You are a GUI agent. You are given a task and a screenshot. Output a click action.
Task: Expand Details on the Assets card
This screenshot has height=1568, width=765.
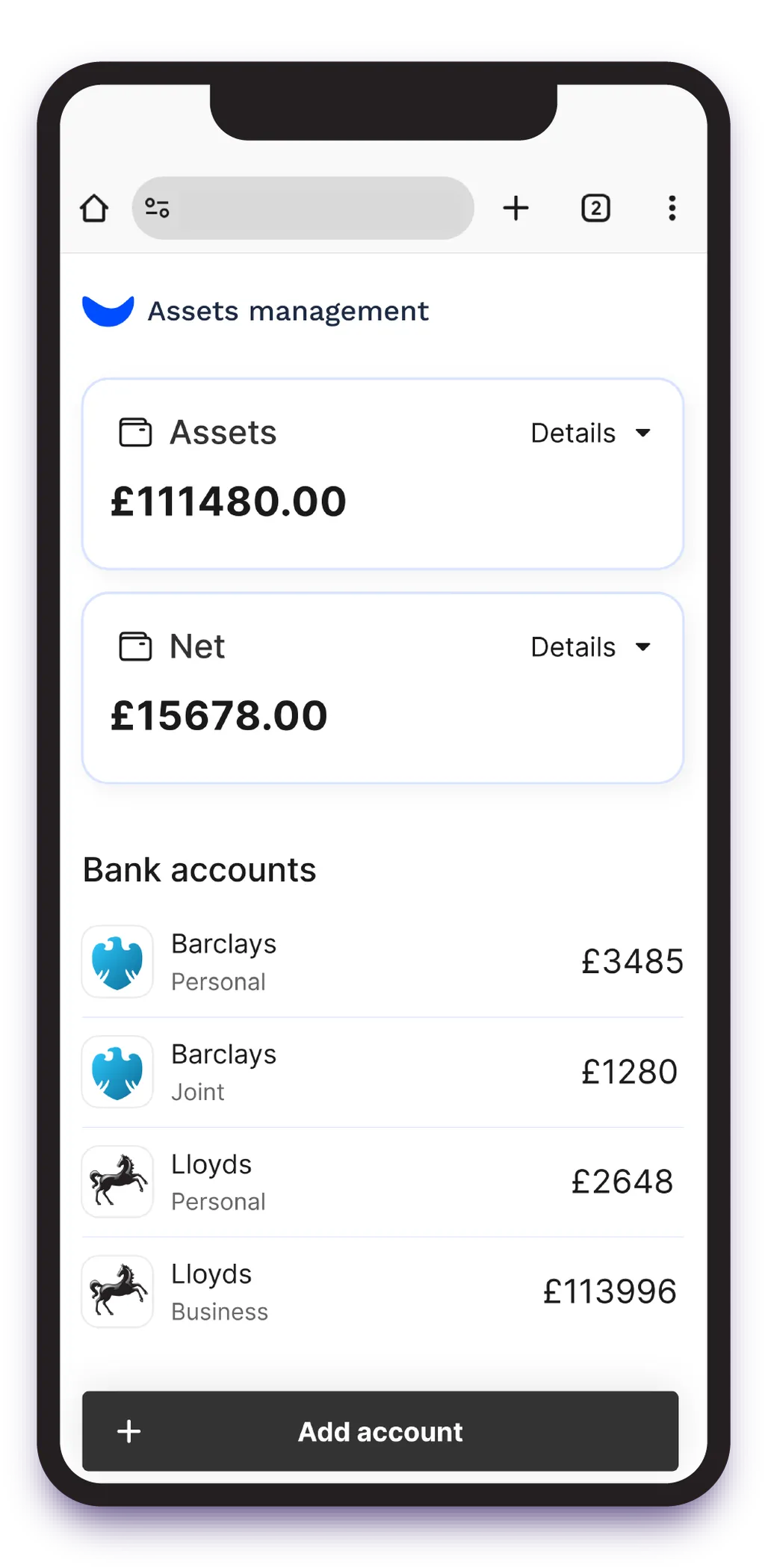point(590,433)
